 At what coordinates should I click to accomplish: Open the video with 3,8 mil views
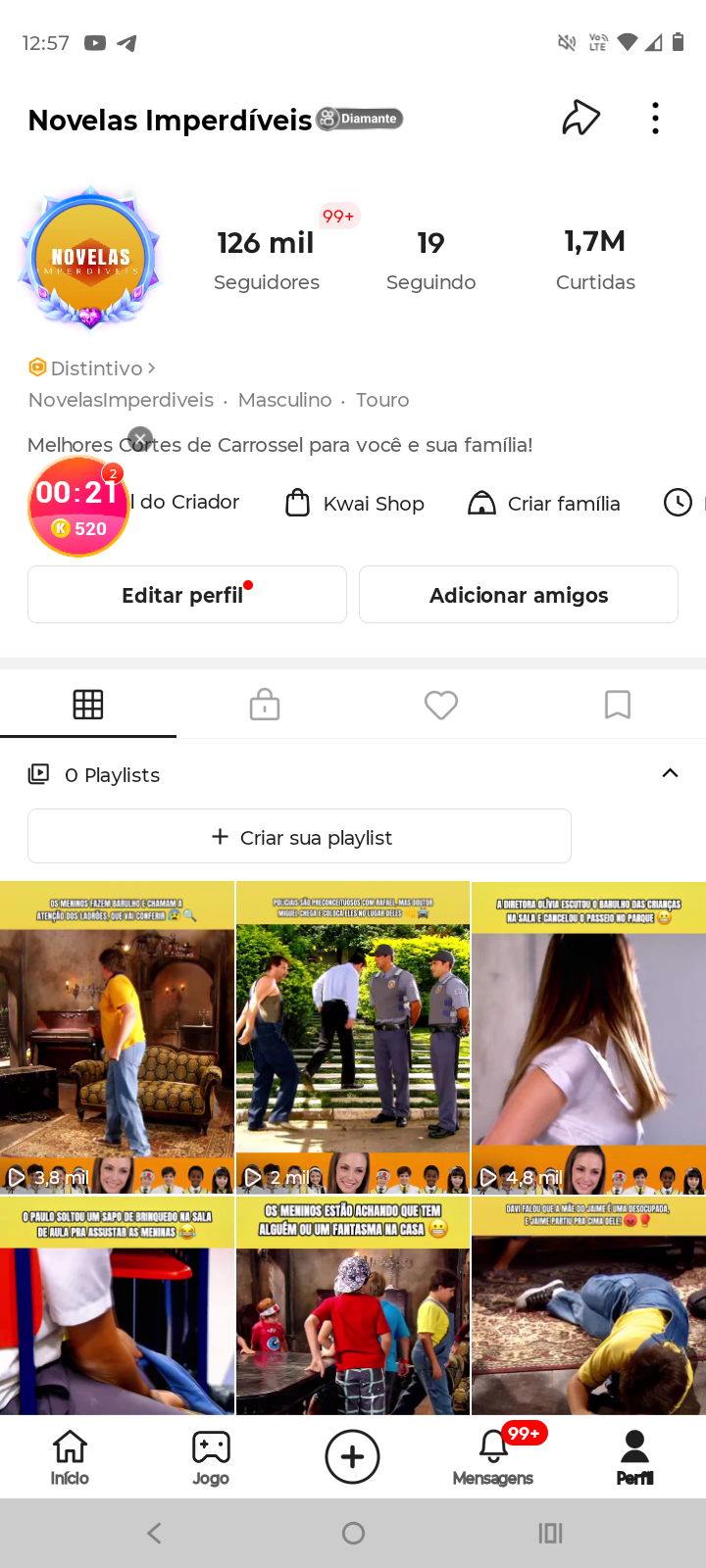point(117,1037)
